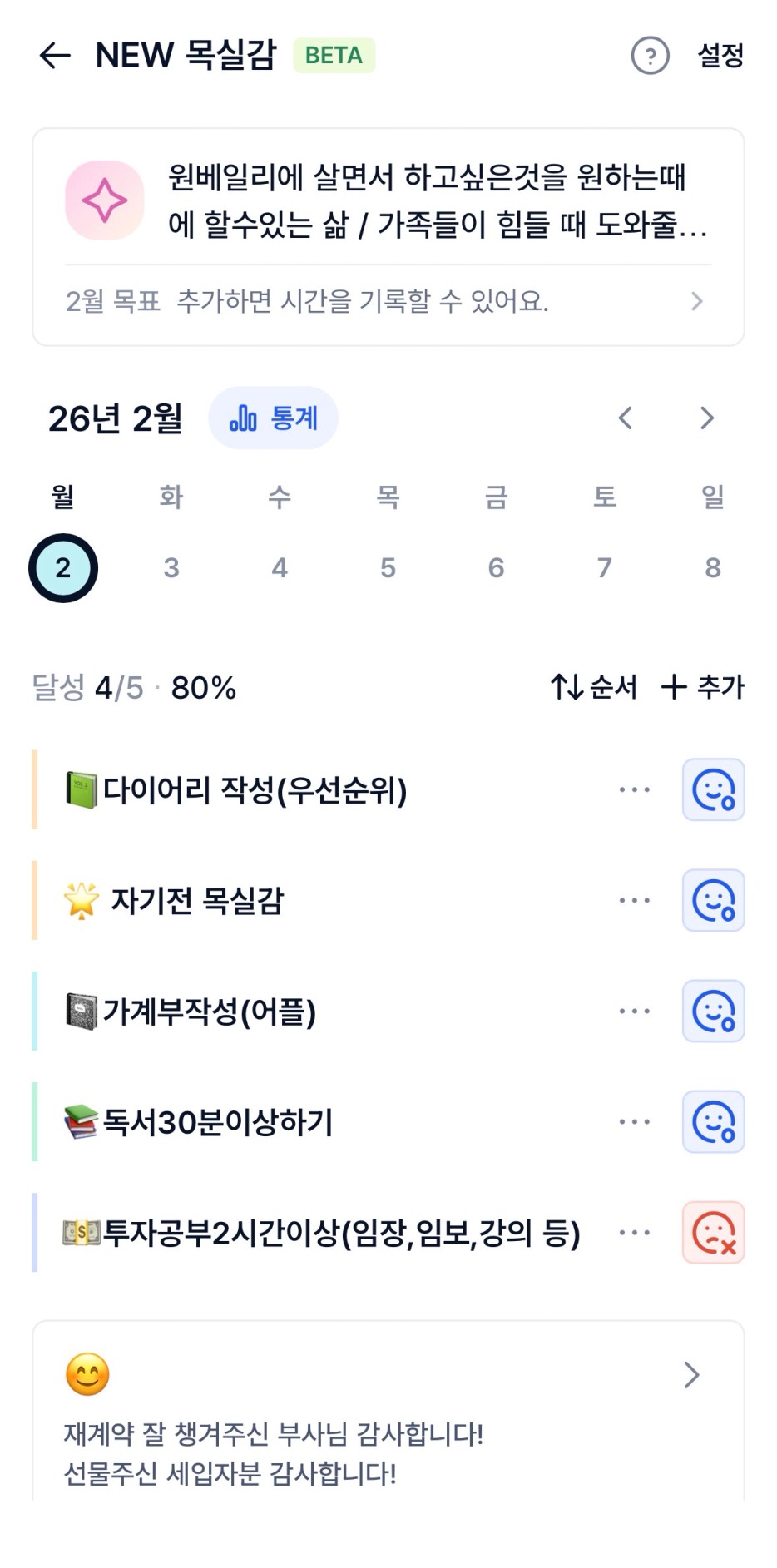The image size is (777, 1568).
Task: Toggle completion status of 자기전 목실감
Action: pos(713,901)
